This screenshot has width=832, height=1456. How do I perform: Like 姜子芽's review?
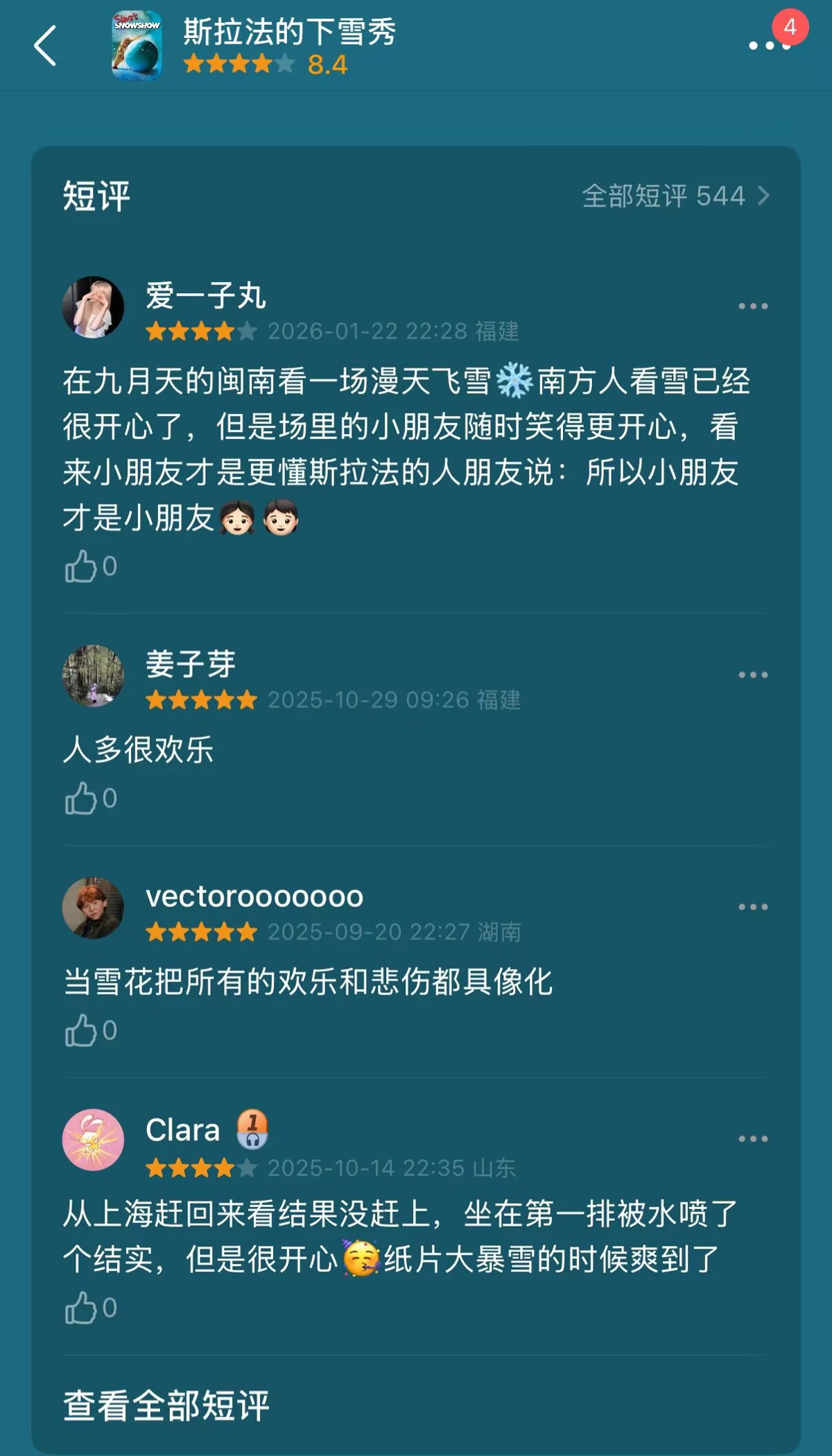click(81, 799)
